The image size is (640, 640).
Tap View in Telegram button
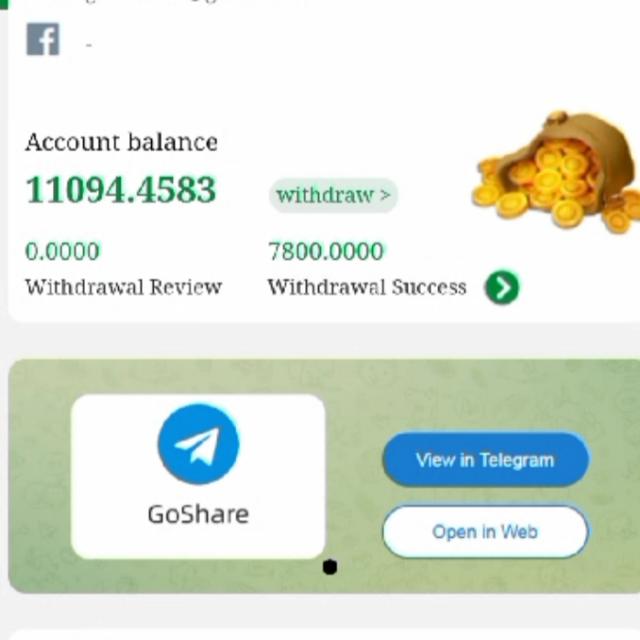[485, 460]
